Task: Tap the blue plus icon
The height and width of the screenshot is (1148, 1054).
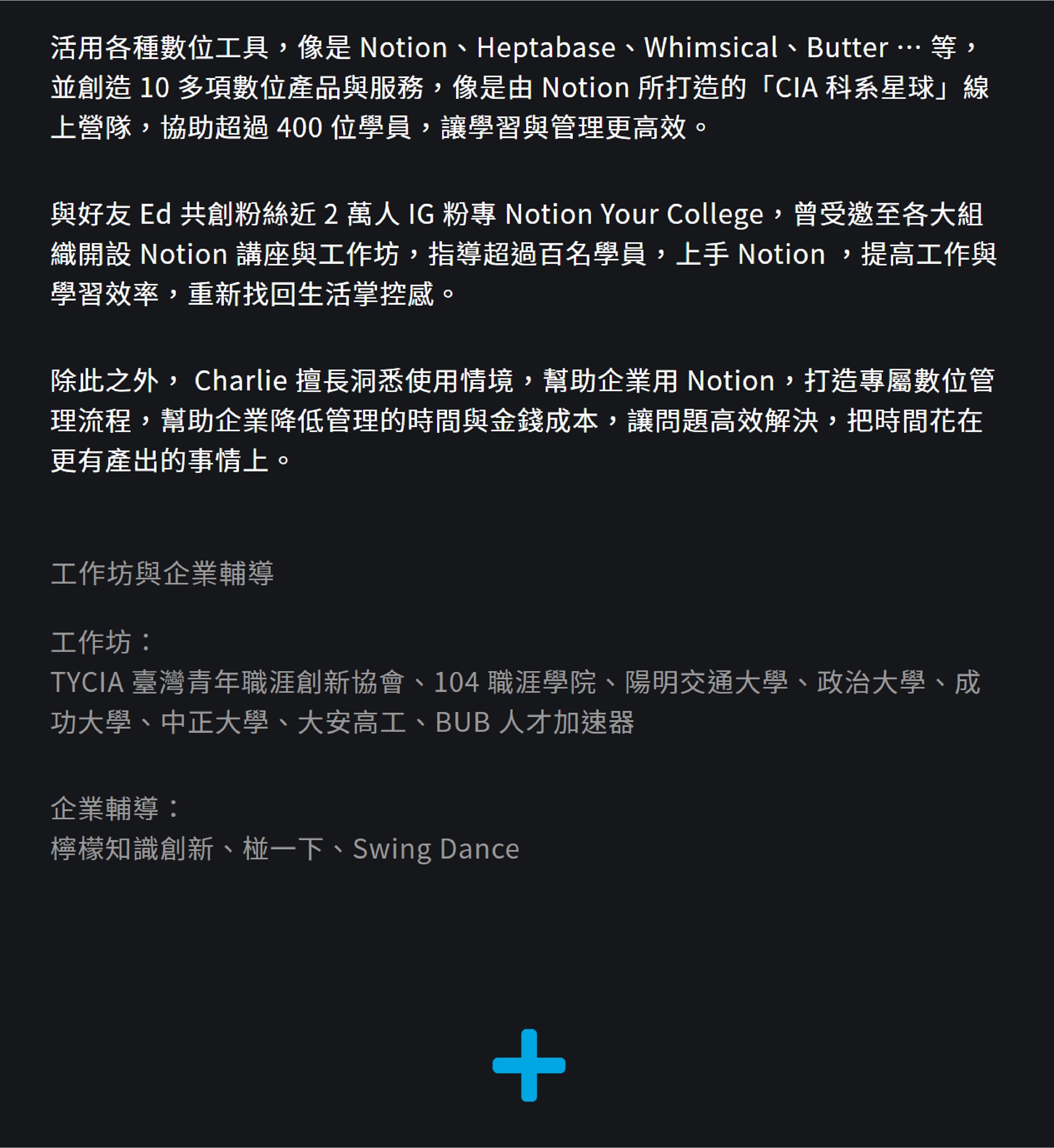Action: tap(528, 1065)
